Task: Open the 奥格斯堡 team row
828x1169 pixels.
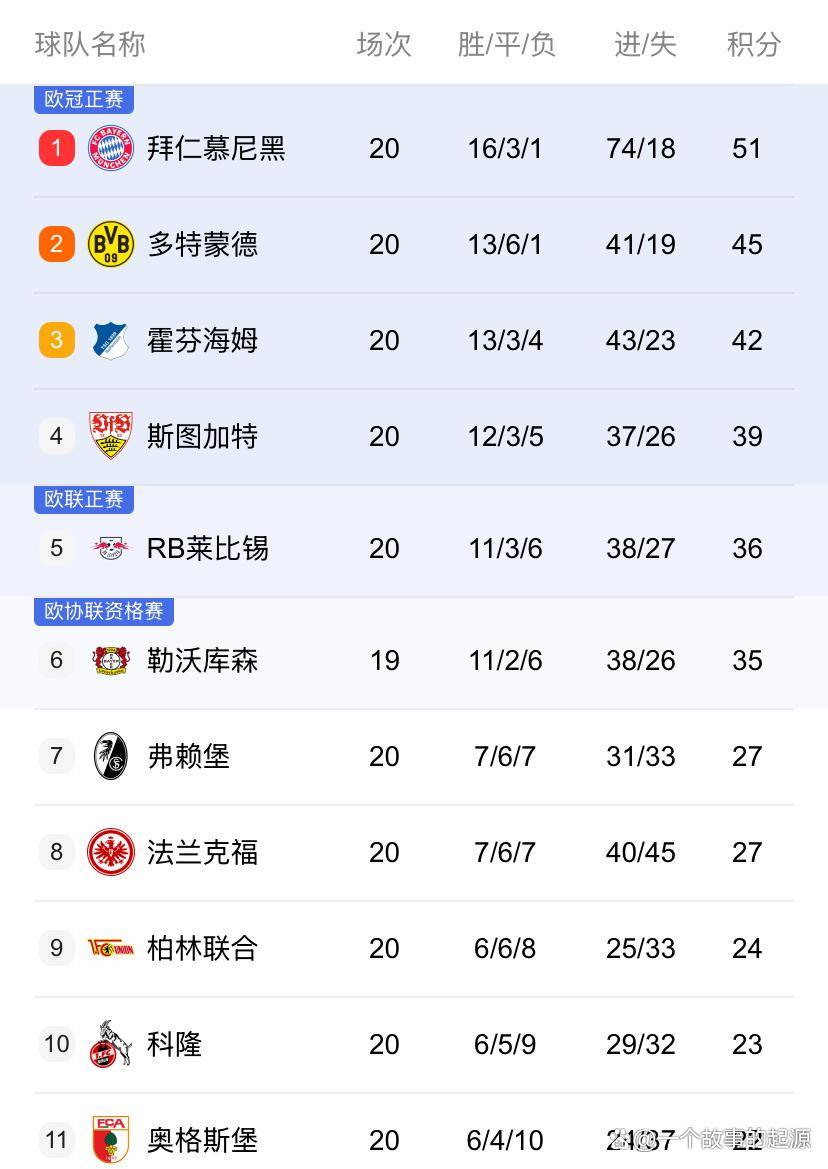Action: 202,1140
